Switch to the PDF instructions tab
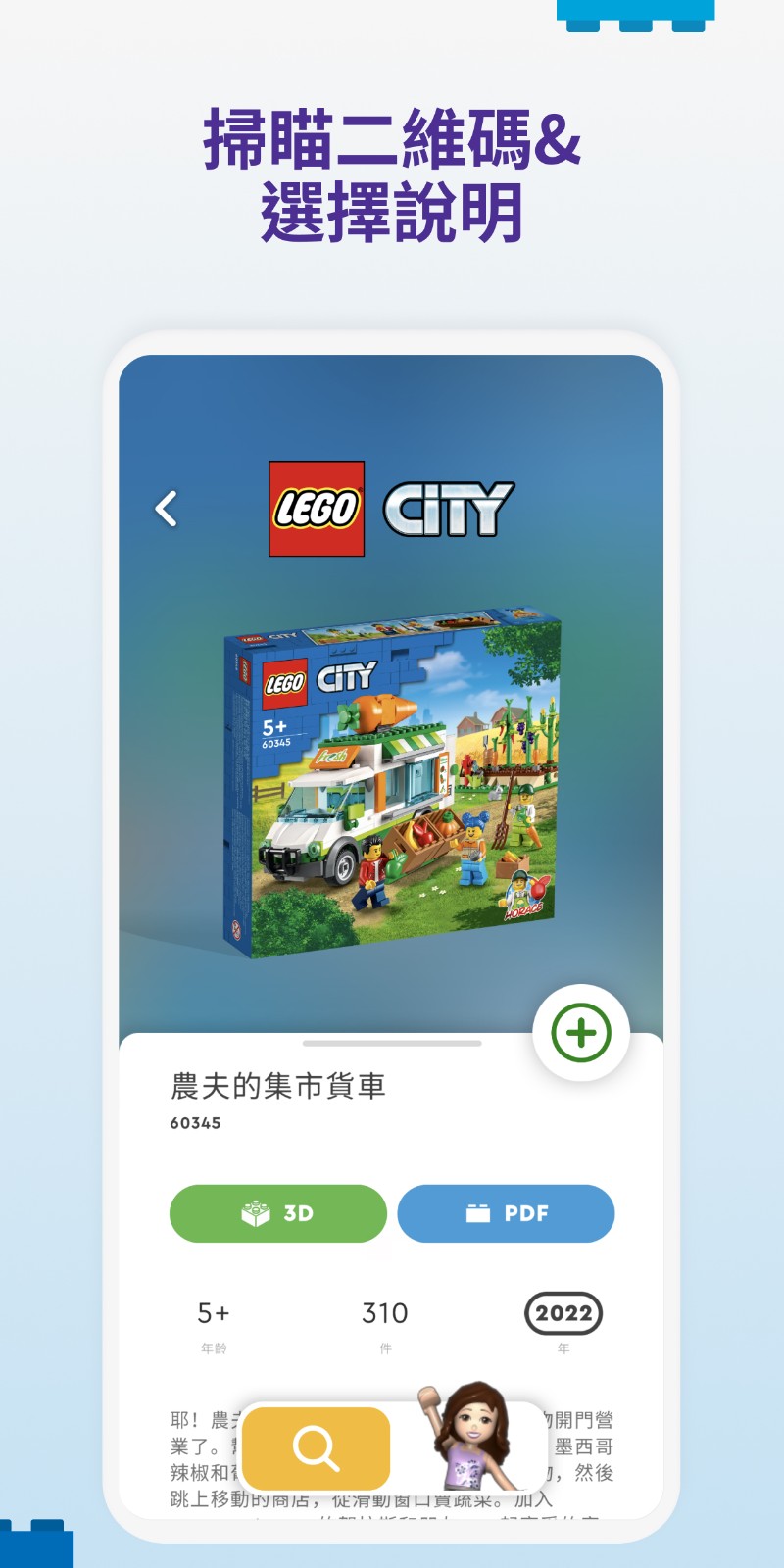Screen dimensions: 784x1568 [506, 1213]
